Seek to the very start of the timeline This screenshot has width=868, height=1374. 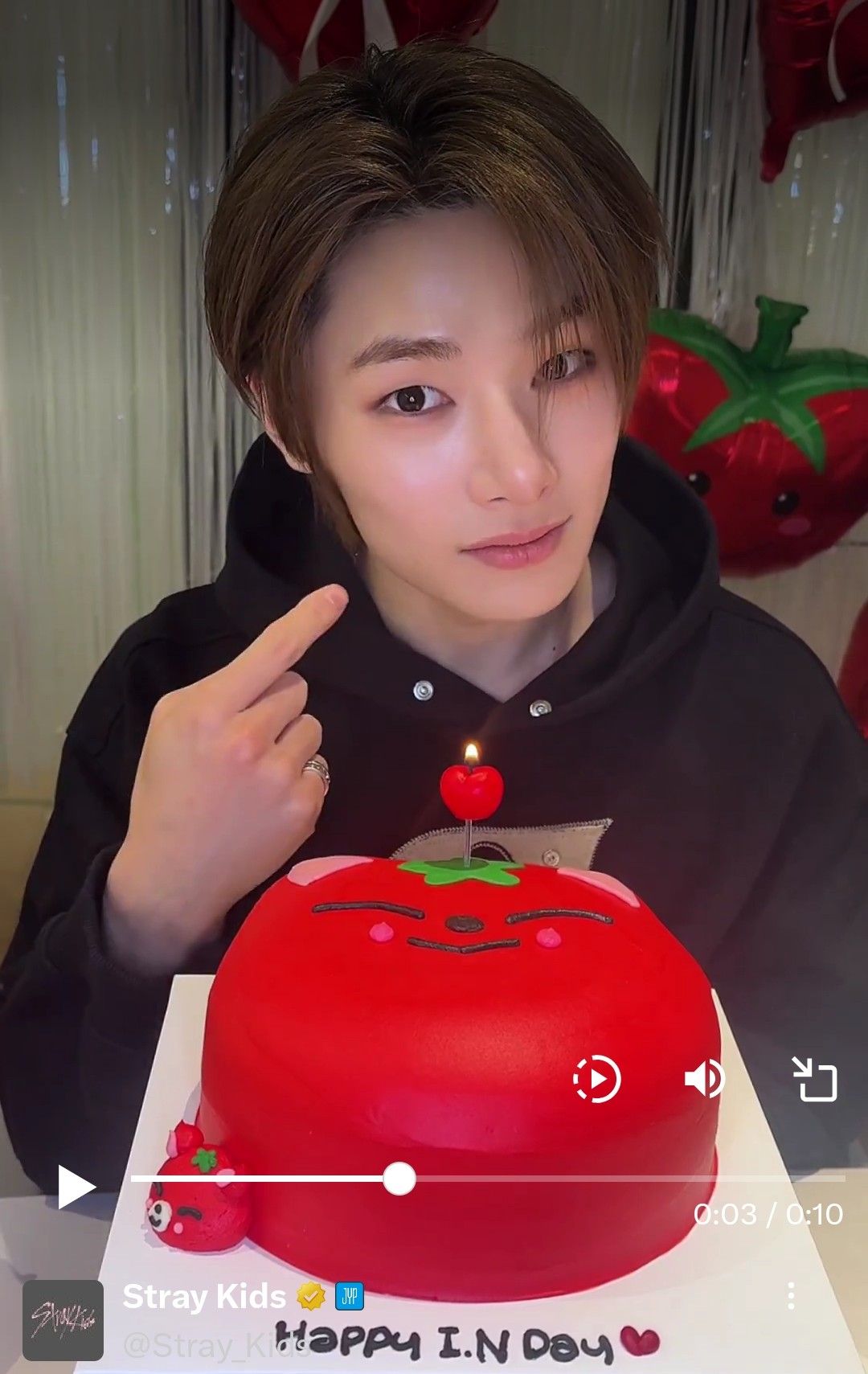(137, 1179)
